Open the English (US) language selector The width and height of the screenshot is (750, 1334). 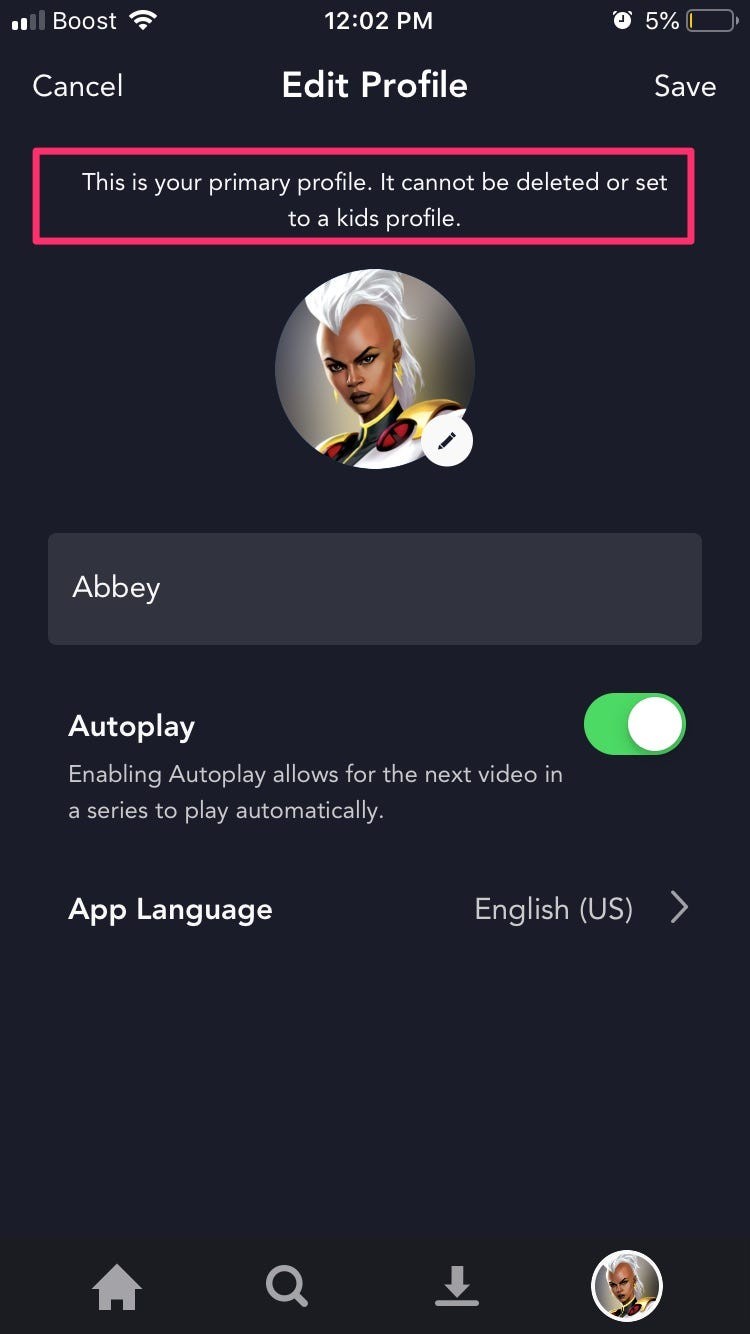pos(555,908)
